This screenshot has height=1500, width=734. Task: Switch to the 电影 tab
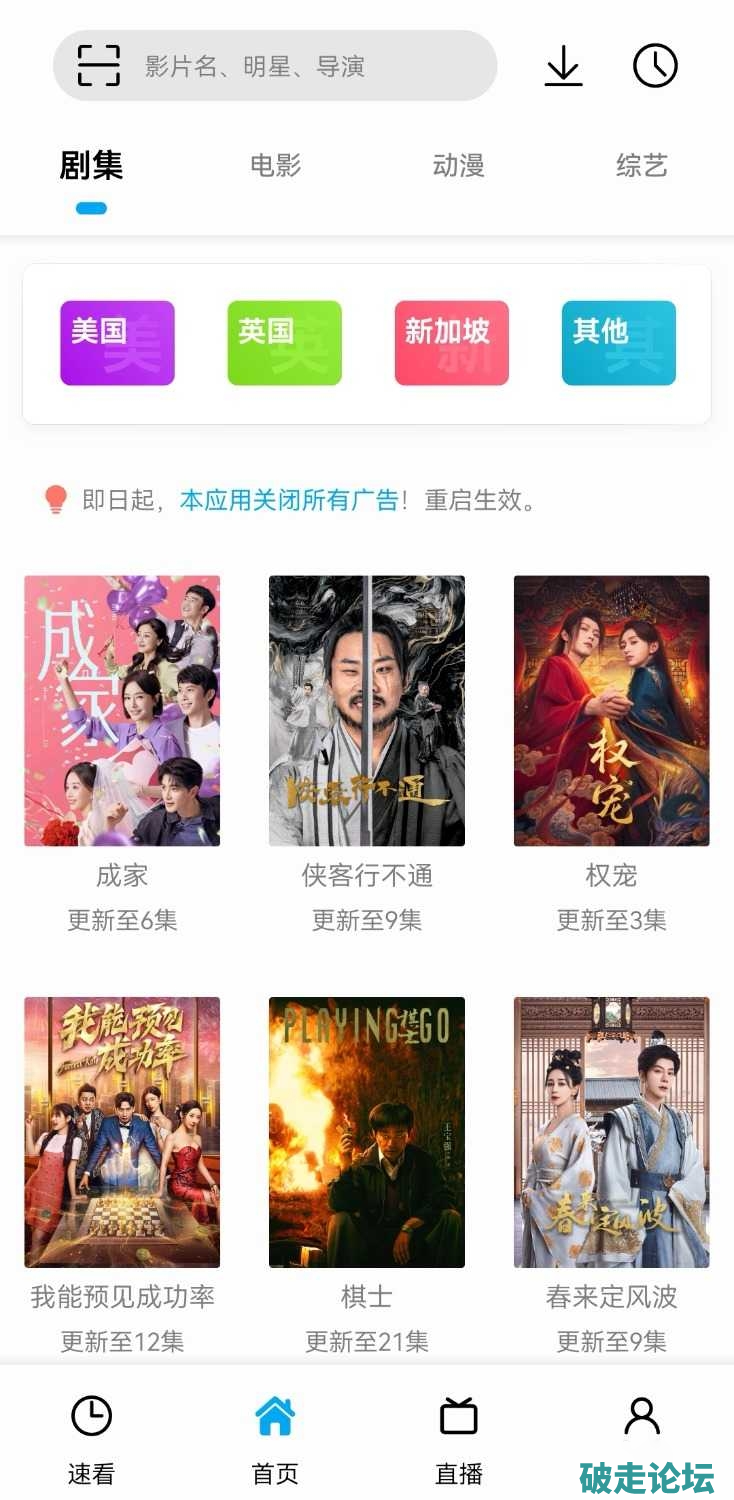[x=275, y=165]
